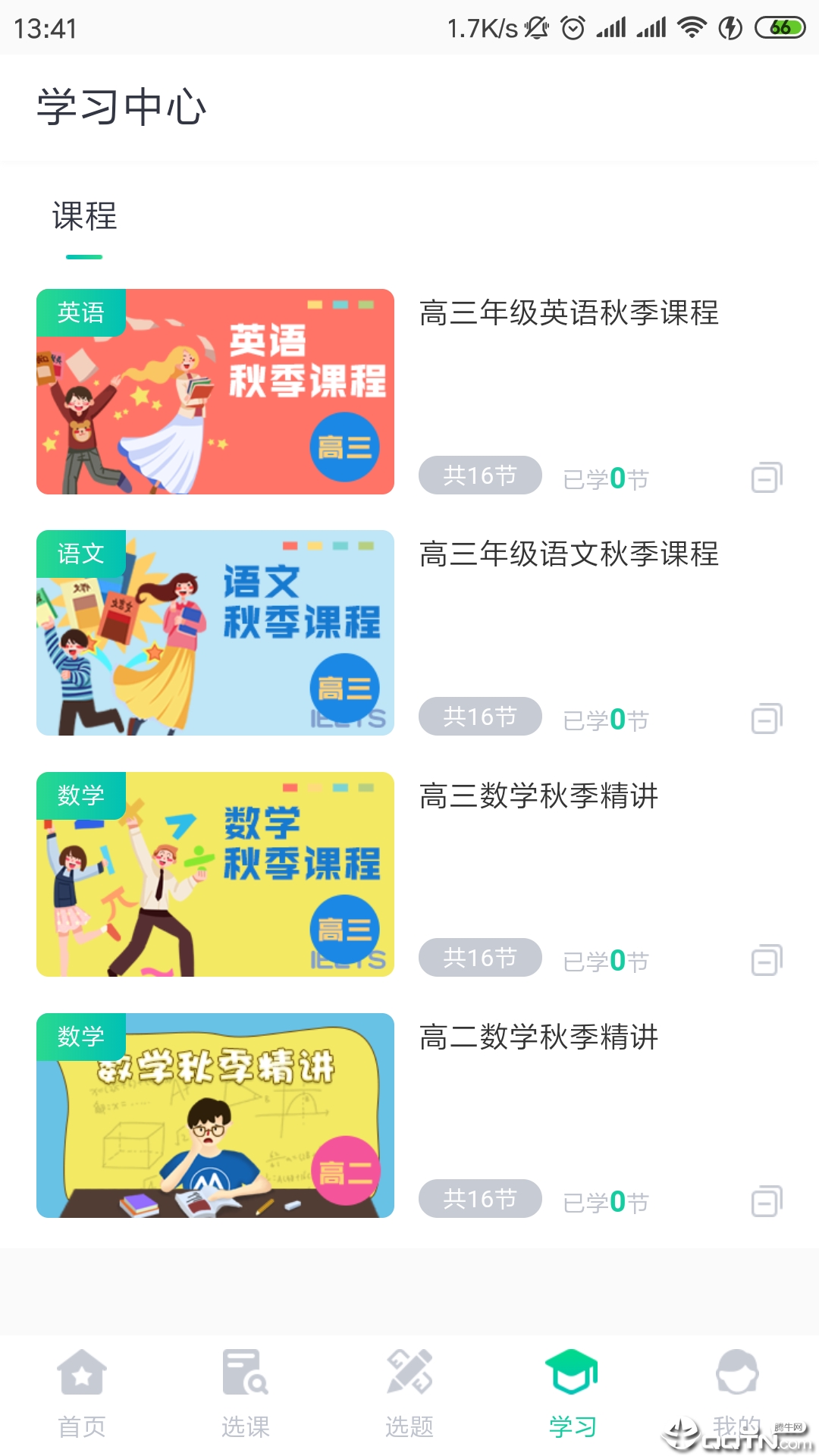The height and width of the screenshot is (1456, 819).
Task: Tap the icon beside 高二数学秋季精讲 progress
Action: [x=767, y=1201]
